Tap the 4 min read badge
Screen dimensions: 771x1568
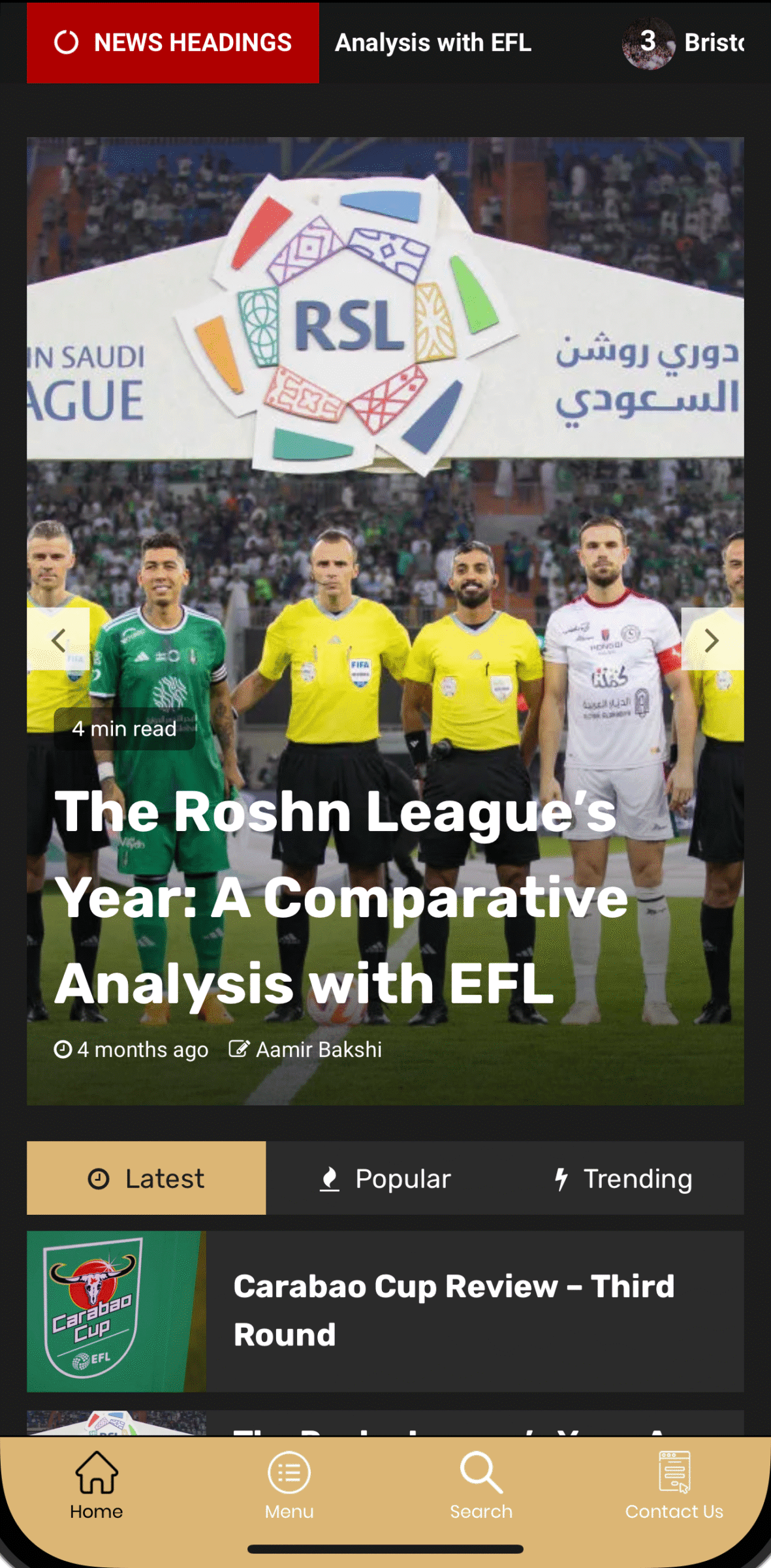point(124,729)
